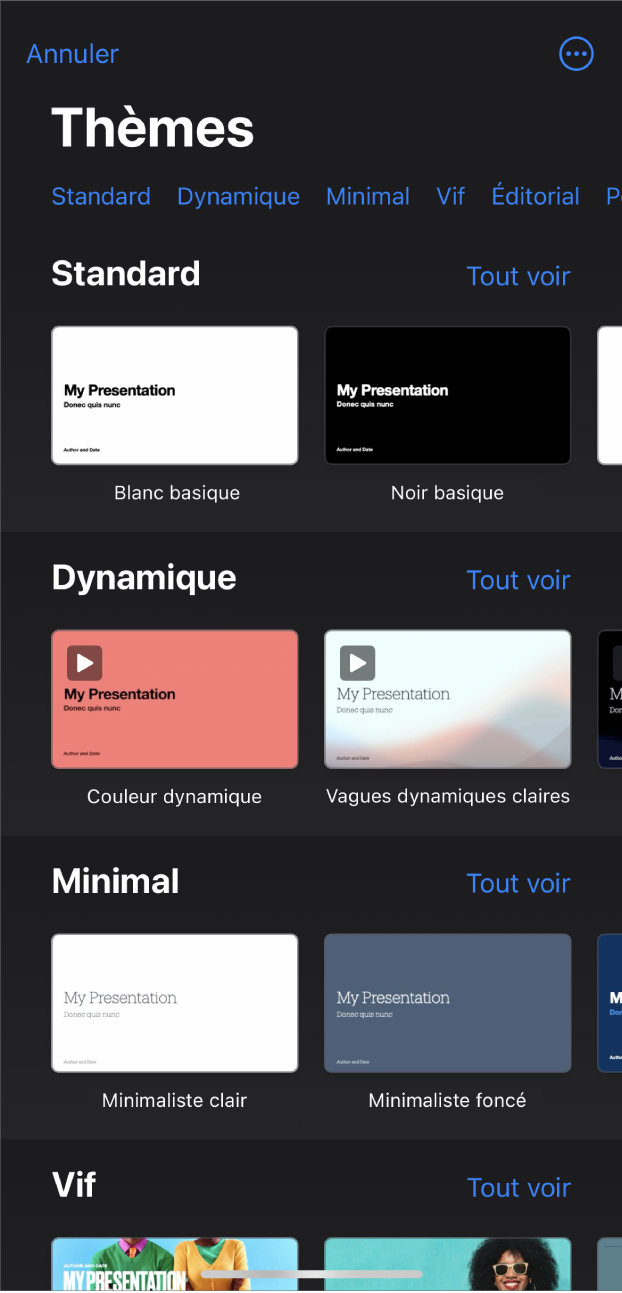Choose the Noir basique theme
The image size is (622, 1293).
pyautogui.click(x=447, y=395)
